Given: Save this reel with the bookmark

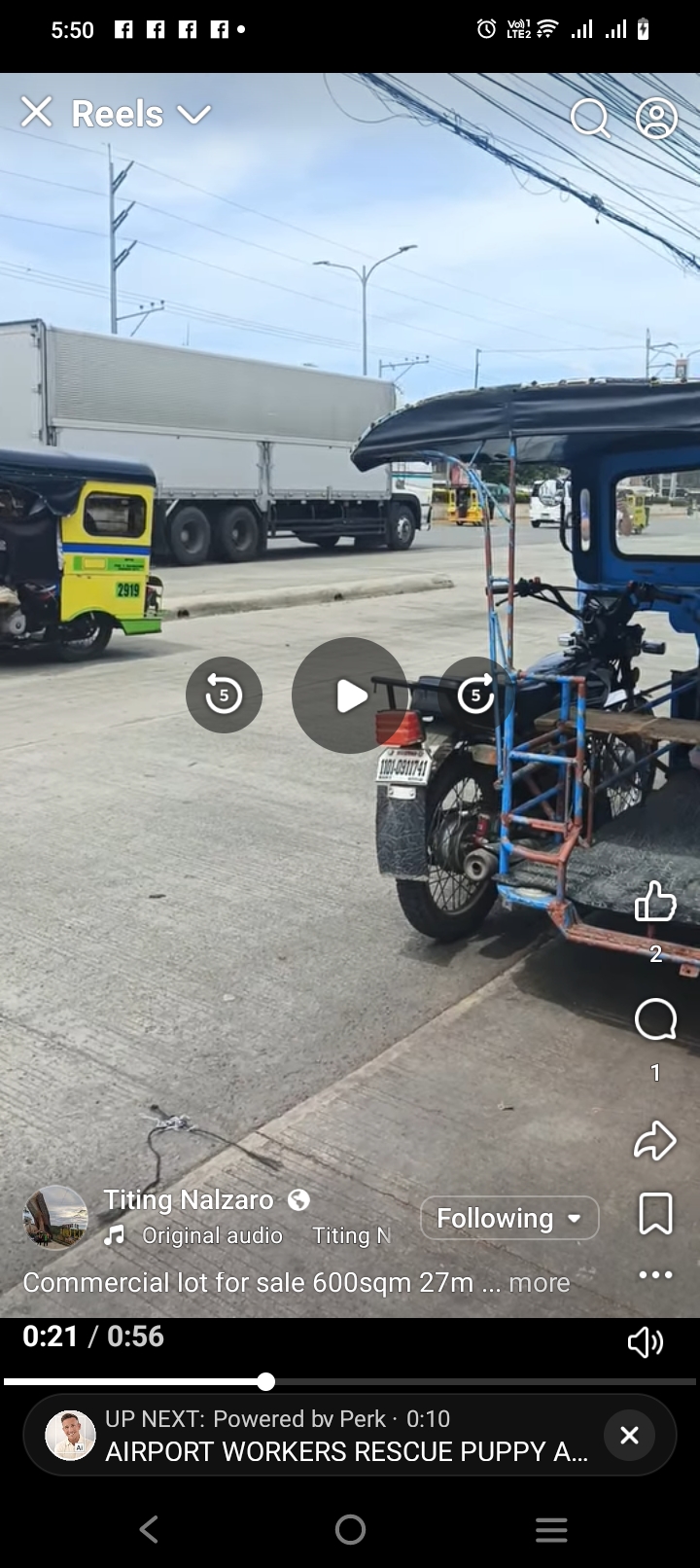Looking at the screenshot, I should 655,1214.
